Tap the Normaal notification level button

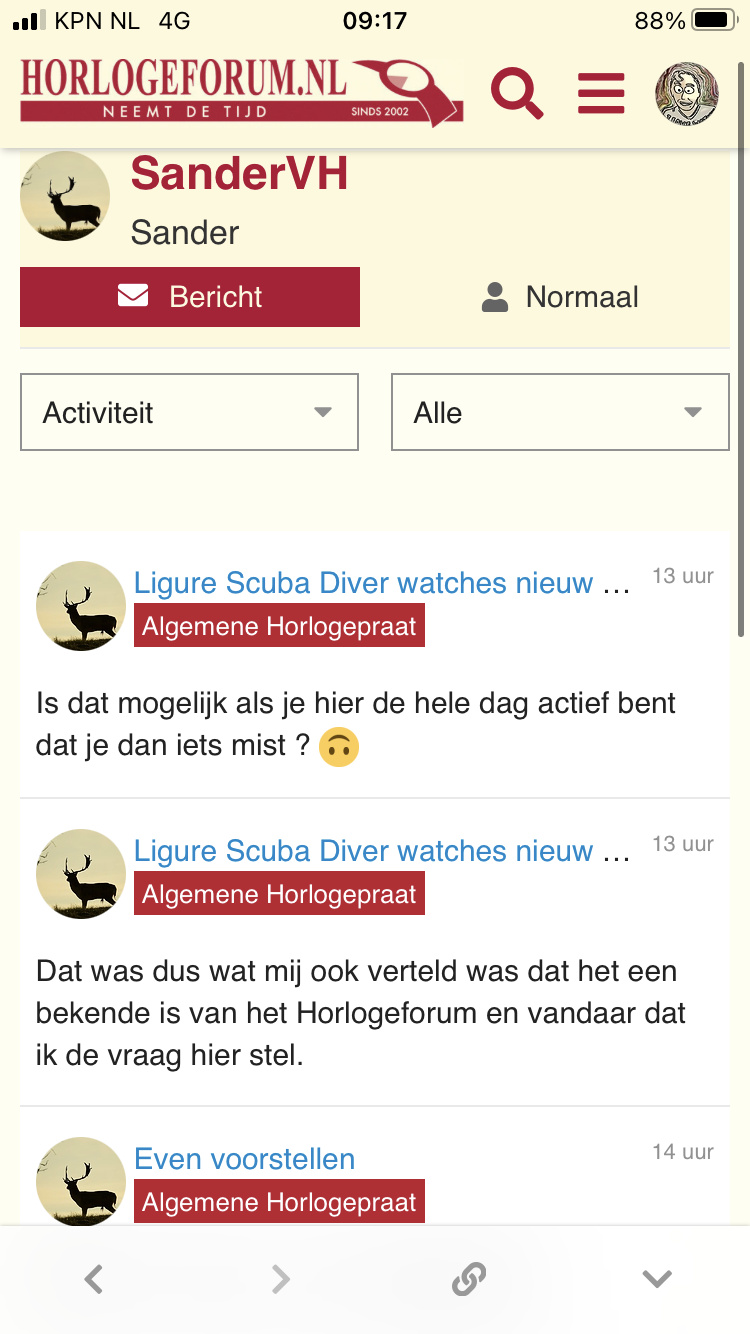pyautogui.click(x=560, y=297)
